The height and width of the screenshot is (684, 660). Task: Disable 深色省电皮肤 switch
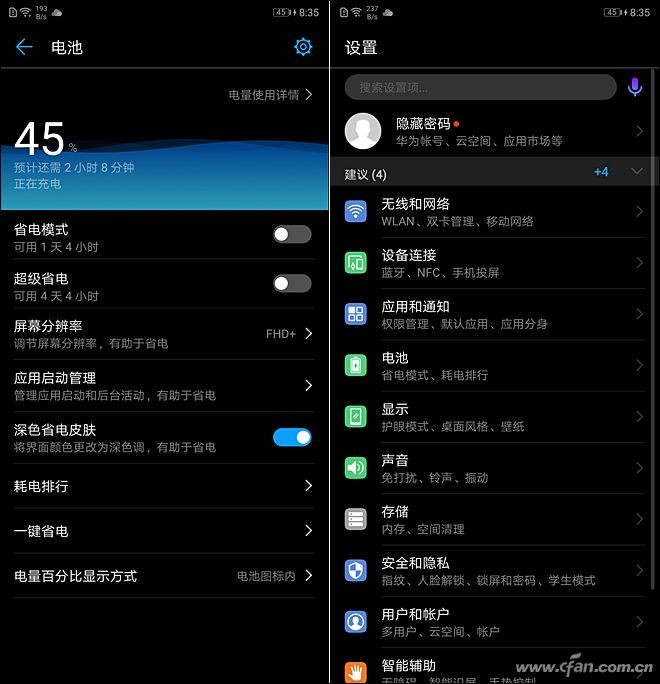tap(292, 437)
